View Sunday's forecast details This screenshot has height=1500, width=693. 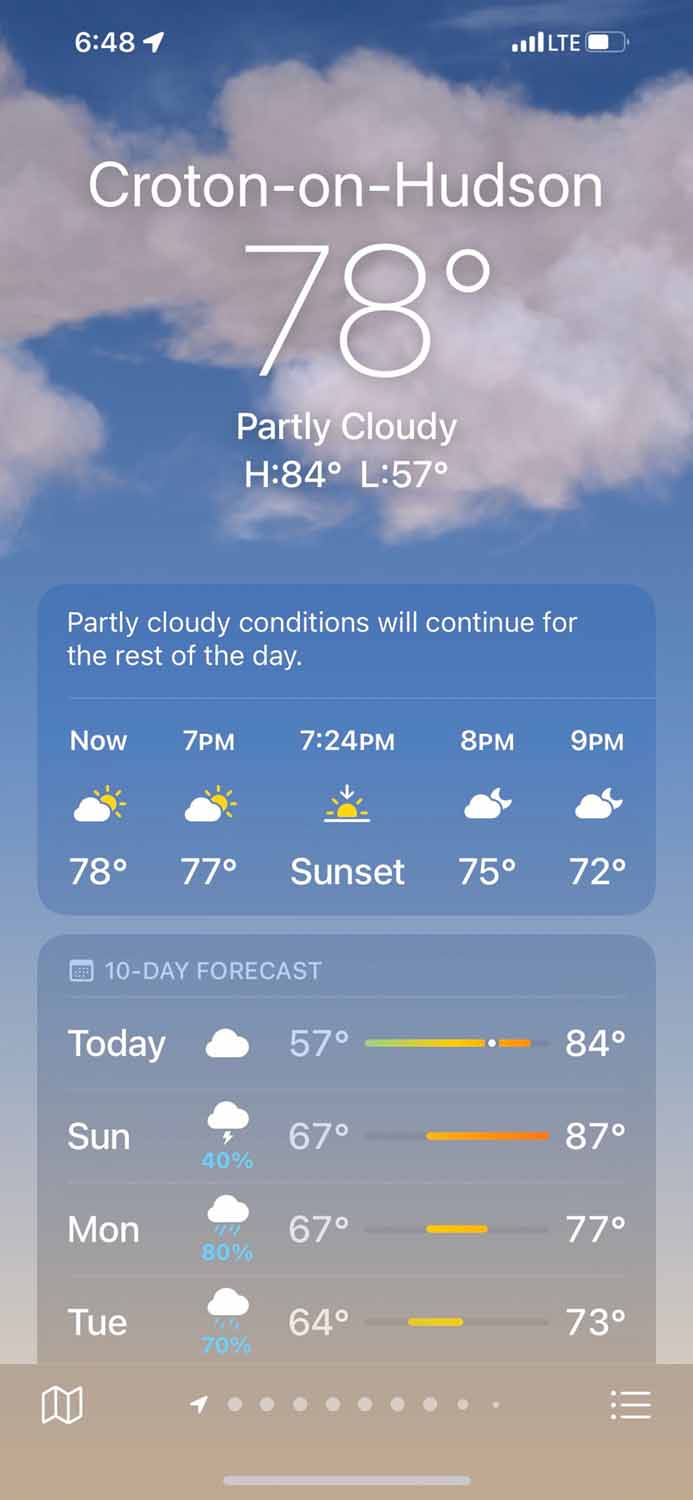(x=346, y=1136)
